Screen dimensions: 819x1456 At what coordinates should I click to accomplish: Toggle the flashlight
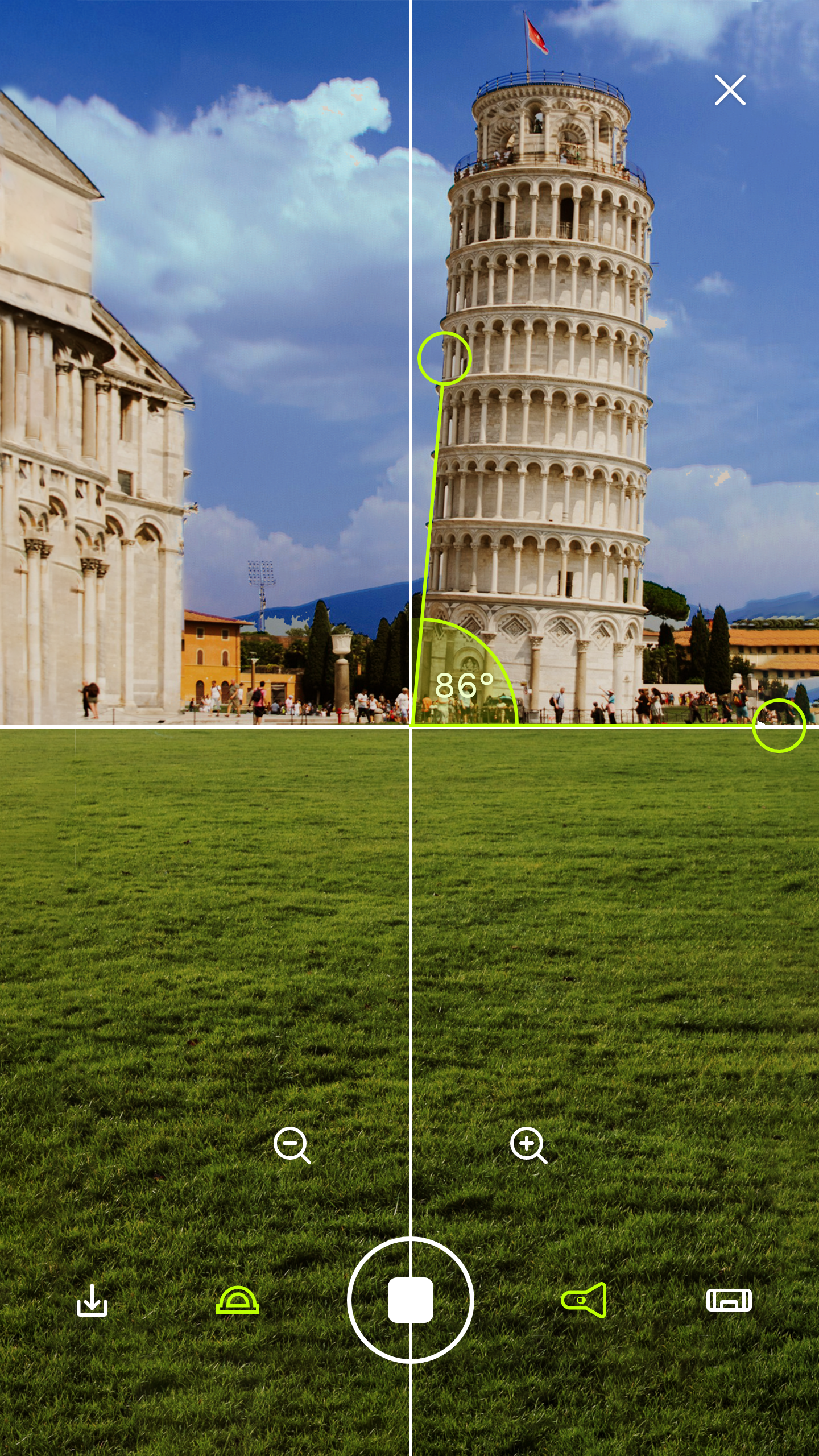[584, 1300]
